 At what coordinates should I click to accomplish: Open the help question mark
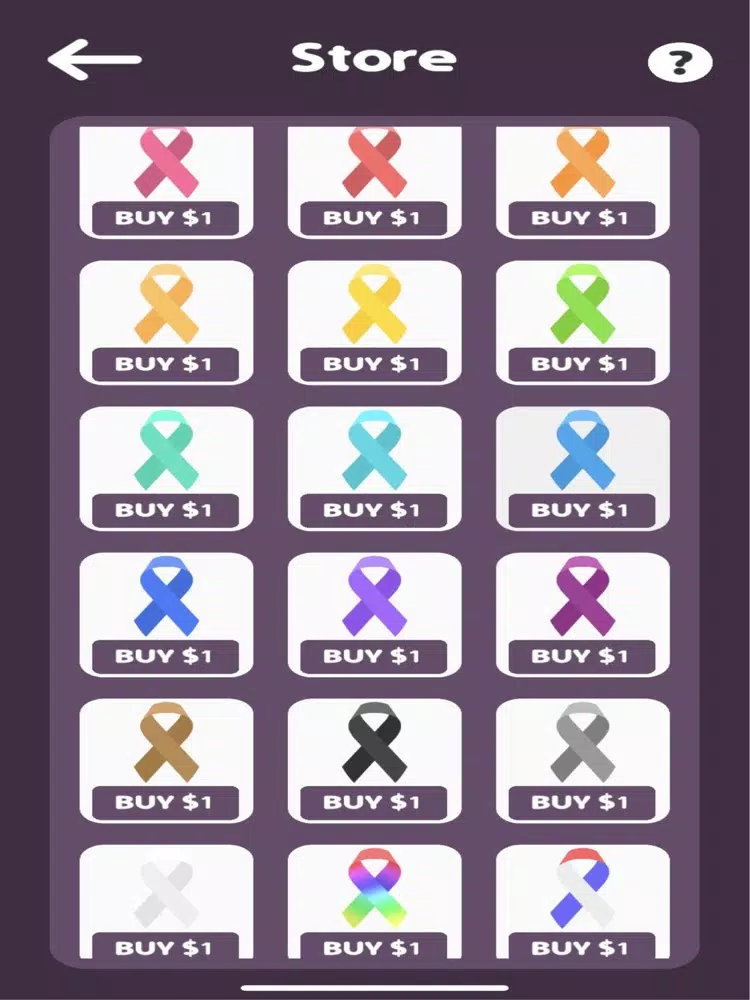pos(680,64)
